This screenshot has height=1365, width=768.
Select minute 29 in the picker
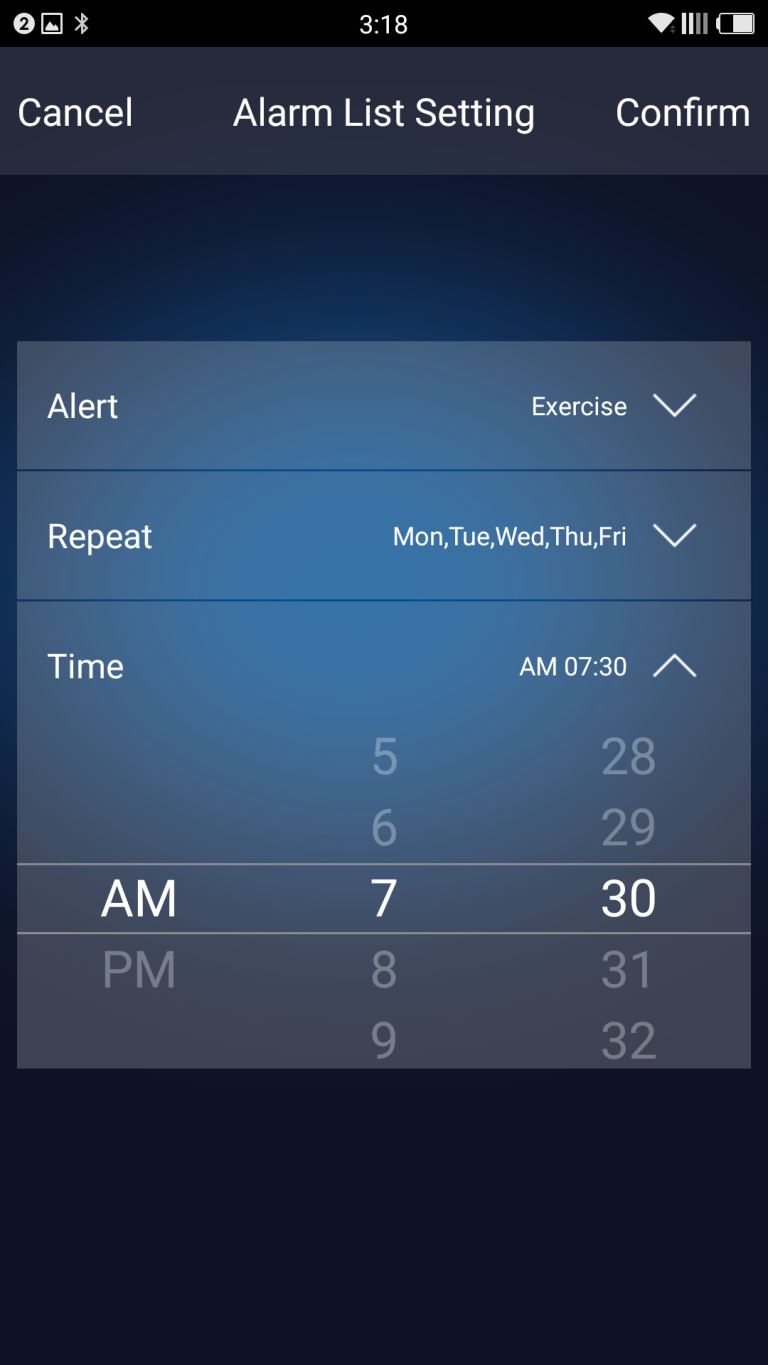pyautogui.click(x=628, y=828)
